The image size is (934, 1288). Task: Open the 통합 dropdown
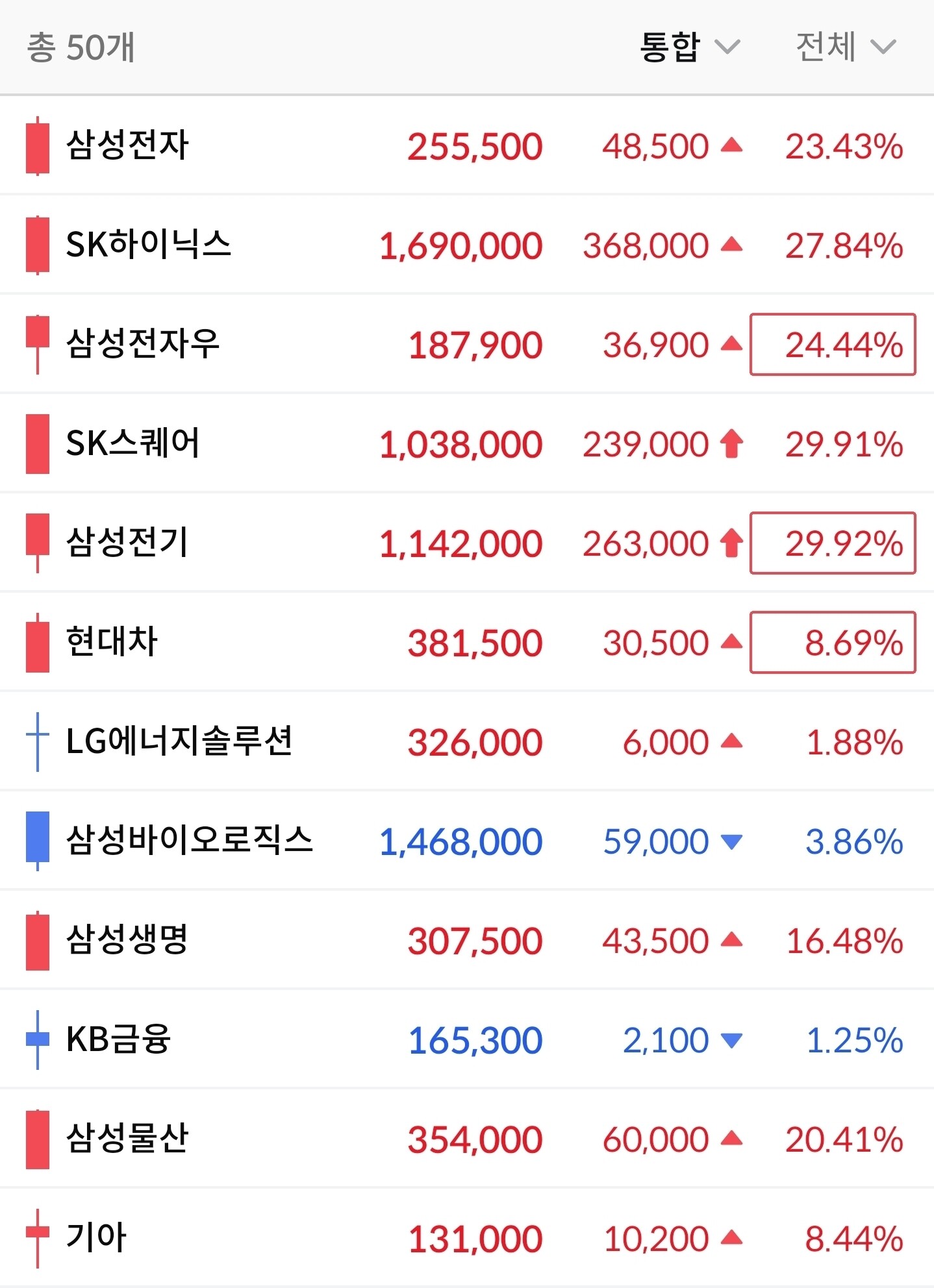pos(690,47)
